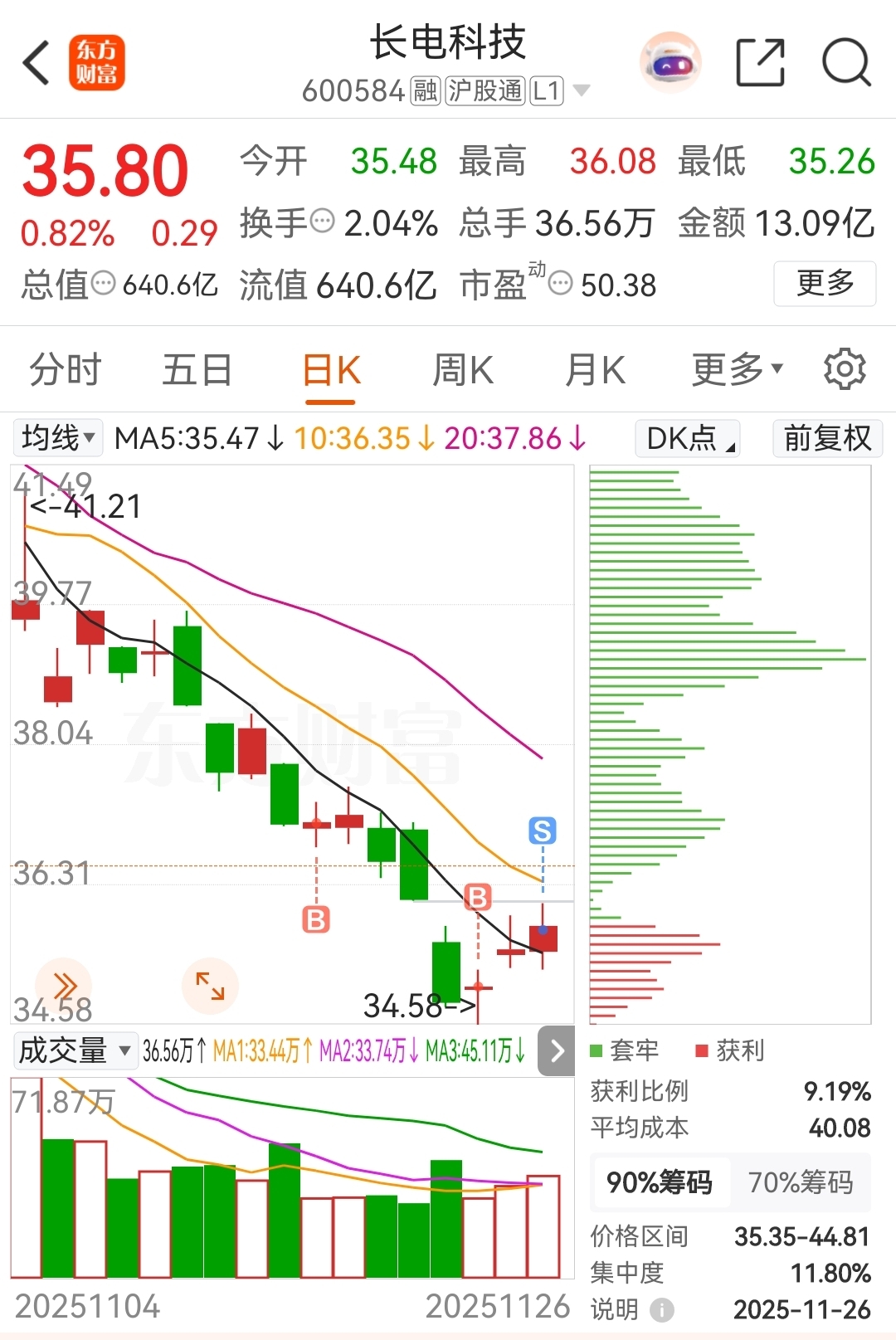Expand volume indicators with right arrow

[x=556, y=1051]
